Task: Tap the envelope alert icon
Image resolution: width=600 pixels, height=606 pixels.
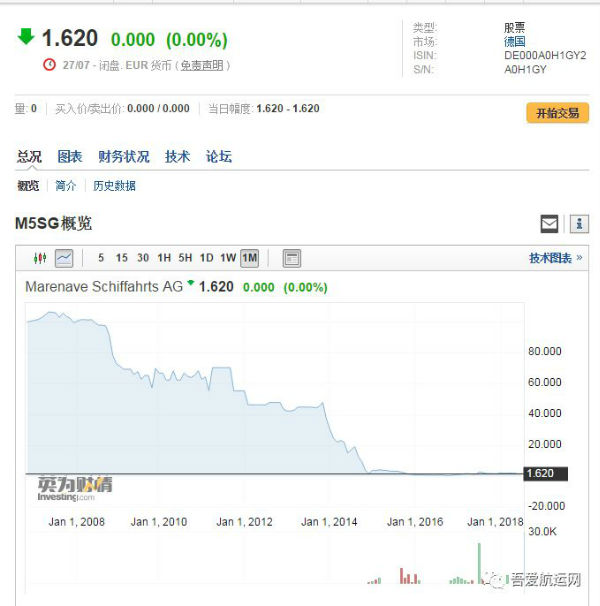Action: coord(549,223)
